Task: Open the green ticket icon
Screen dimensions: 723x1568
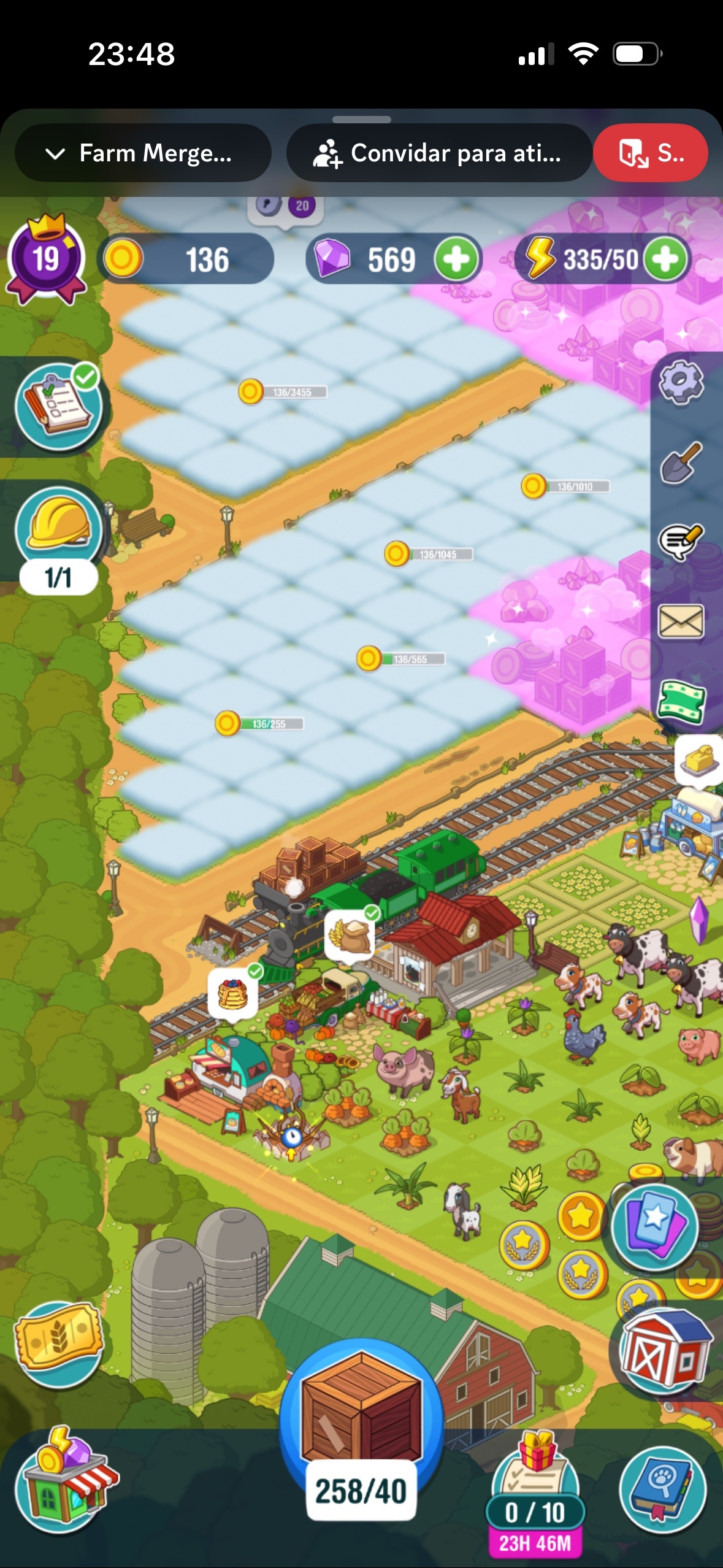Action: [x=682, y=701]
